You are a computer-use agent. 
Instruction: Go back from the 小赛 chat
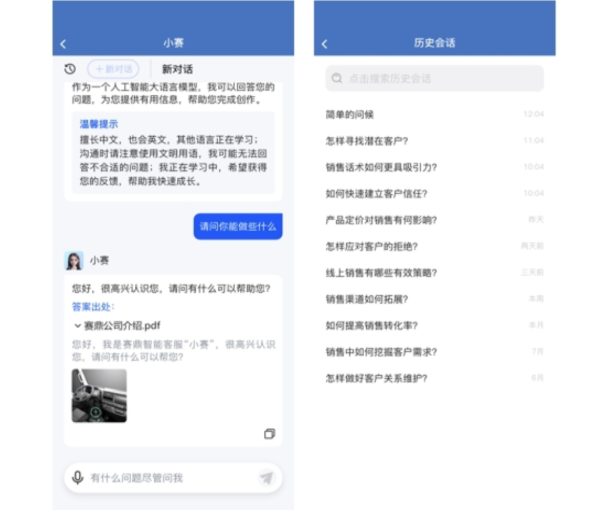[x=63, y=44]
